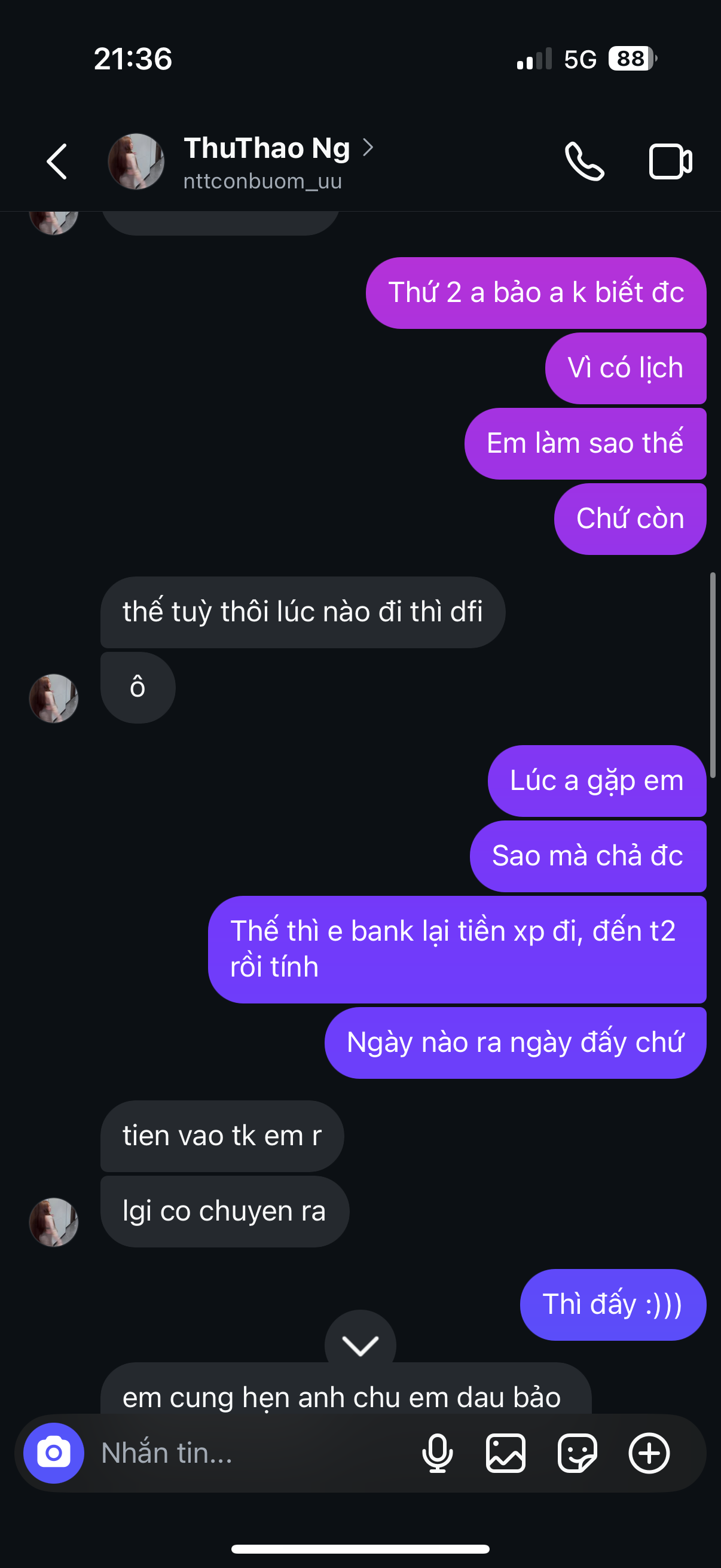Focus the "Nhắn tin..." message field
Viewport: 721px width, 1568px height.
tap(243, 1453)
